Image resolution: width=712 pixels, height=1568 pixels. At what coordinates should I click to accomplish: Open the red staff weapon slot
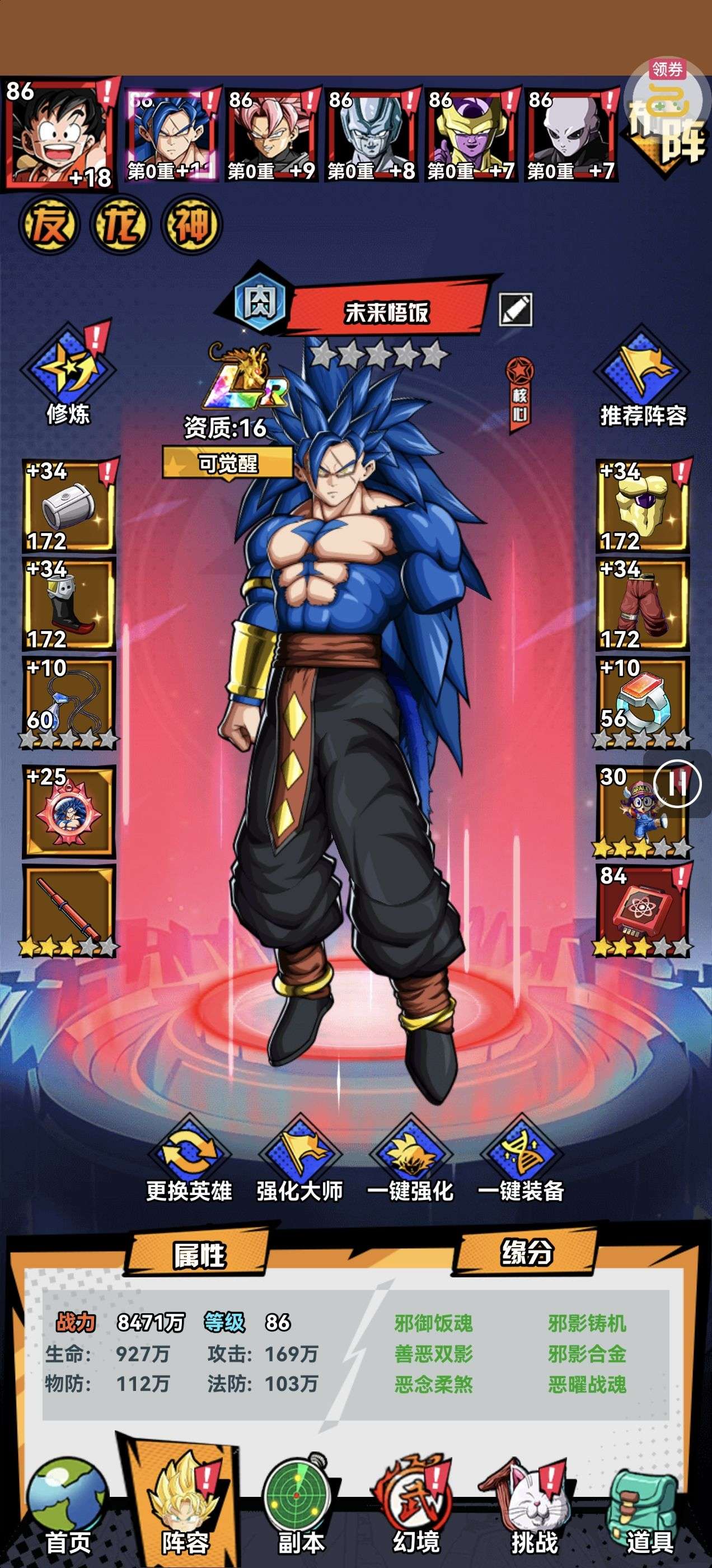68,911
